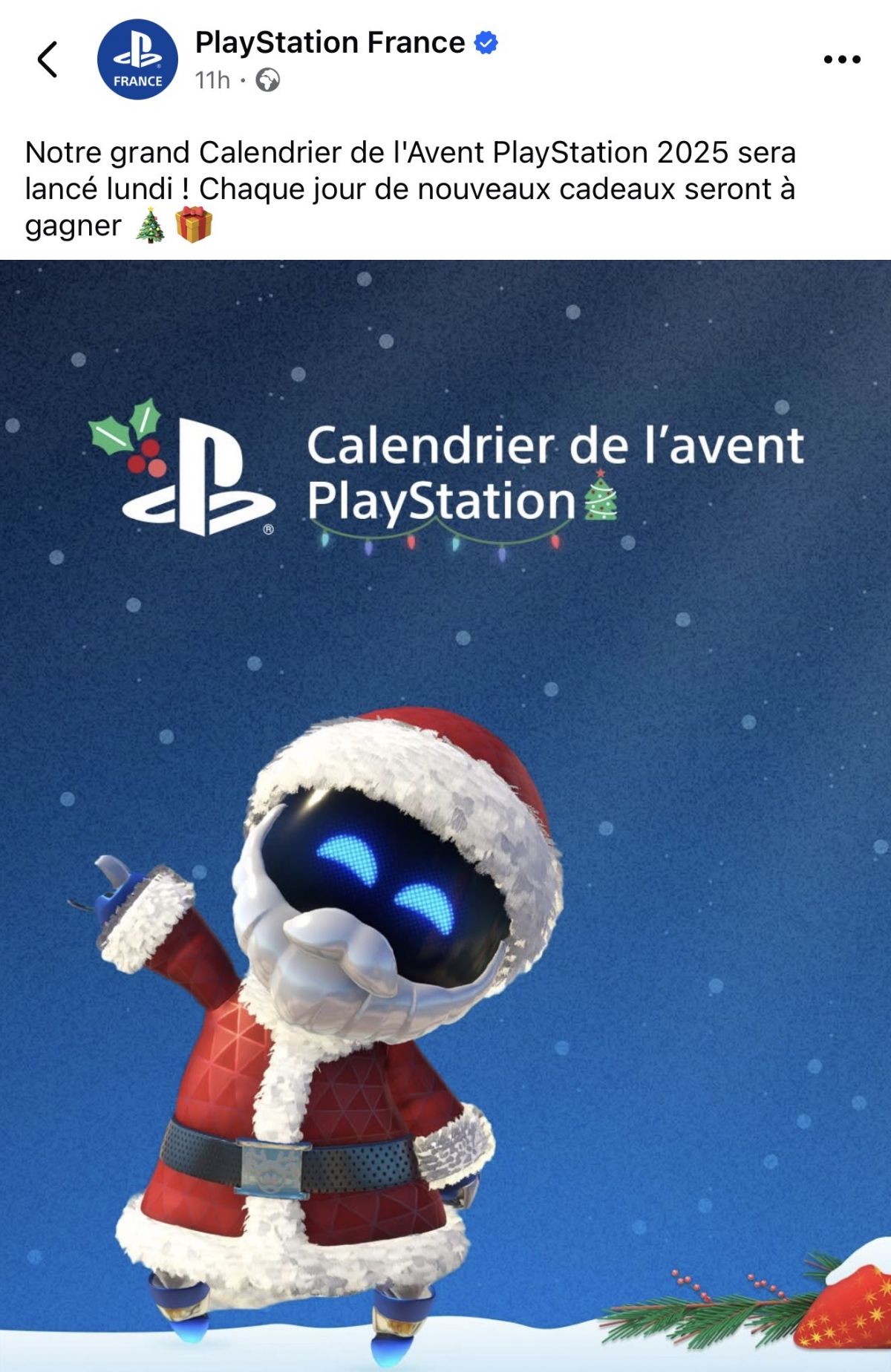Image resolution: width=891 pixels, height=1372 pixels.
Task: View the Calendrier de l'avent image
Action: click(446, 815)
